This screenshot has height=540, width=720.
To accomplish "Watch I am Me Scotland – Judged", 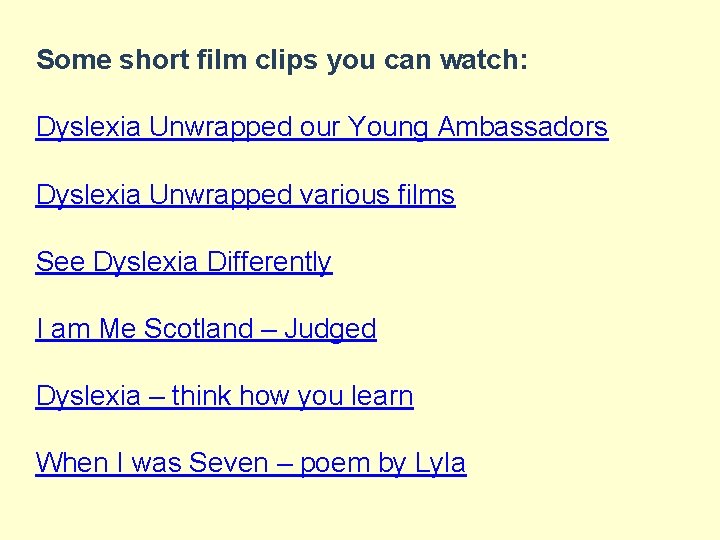I will tap(206, 329).
